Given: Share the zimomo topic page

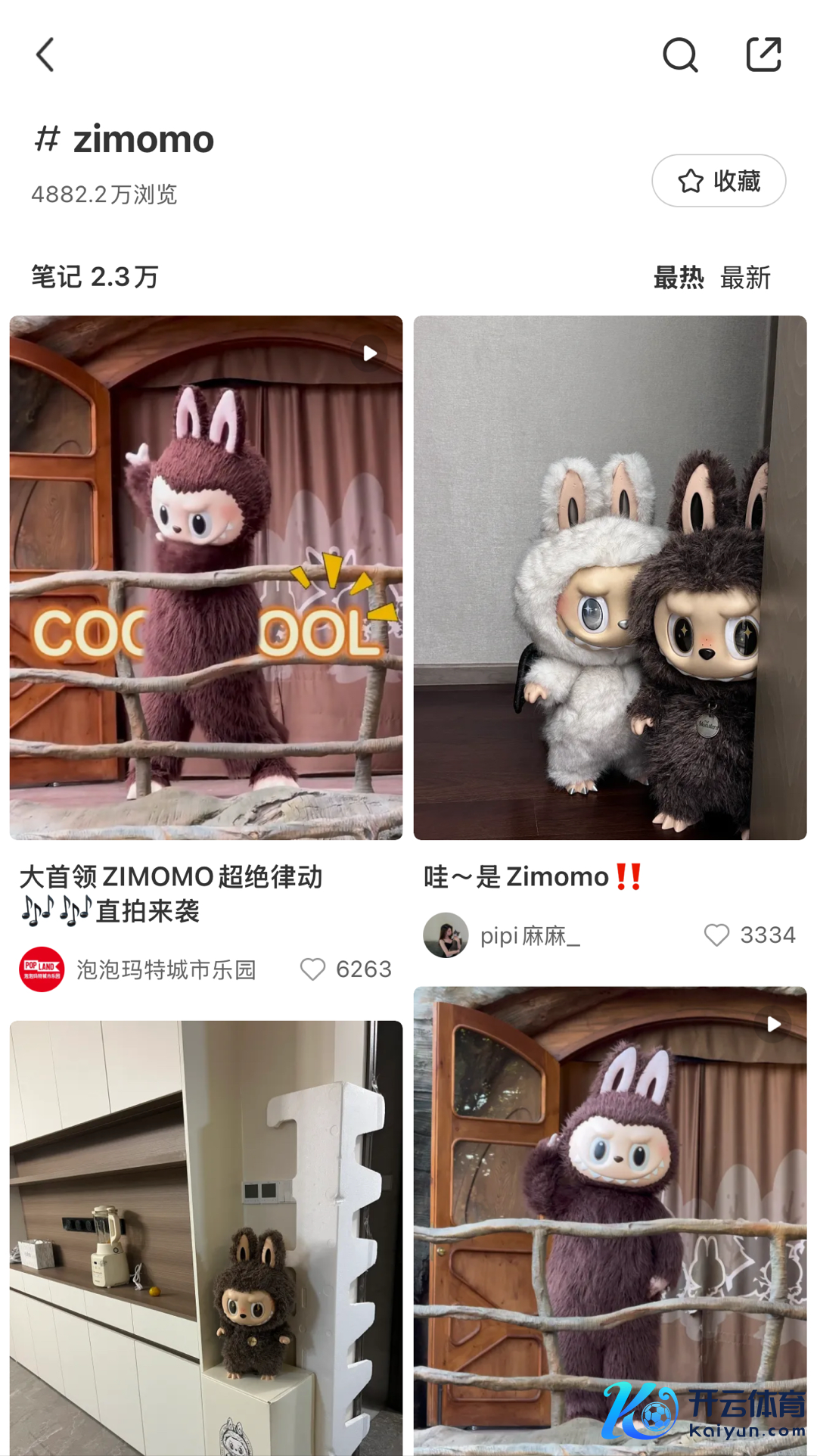Looking at the screenshot, I should [x=763, y=55].
